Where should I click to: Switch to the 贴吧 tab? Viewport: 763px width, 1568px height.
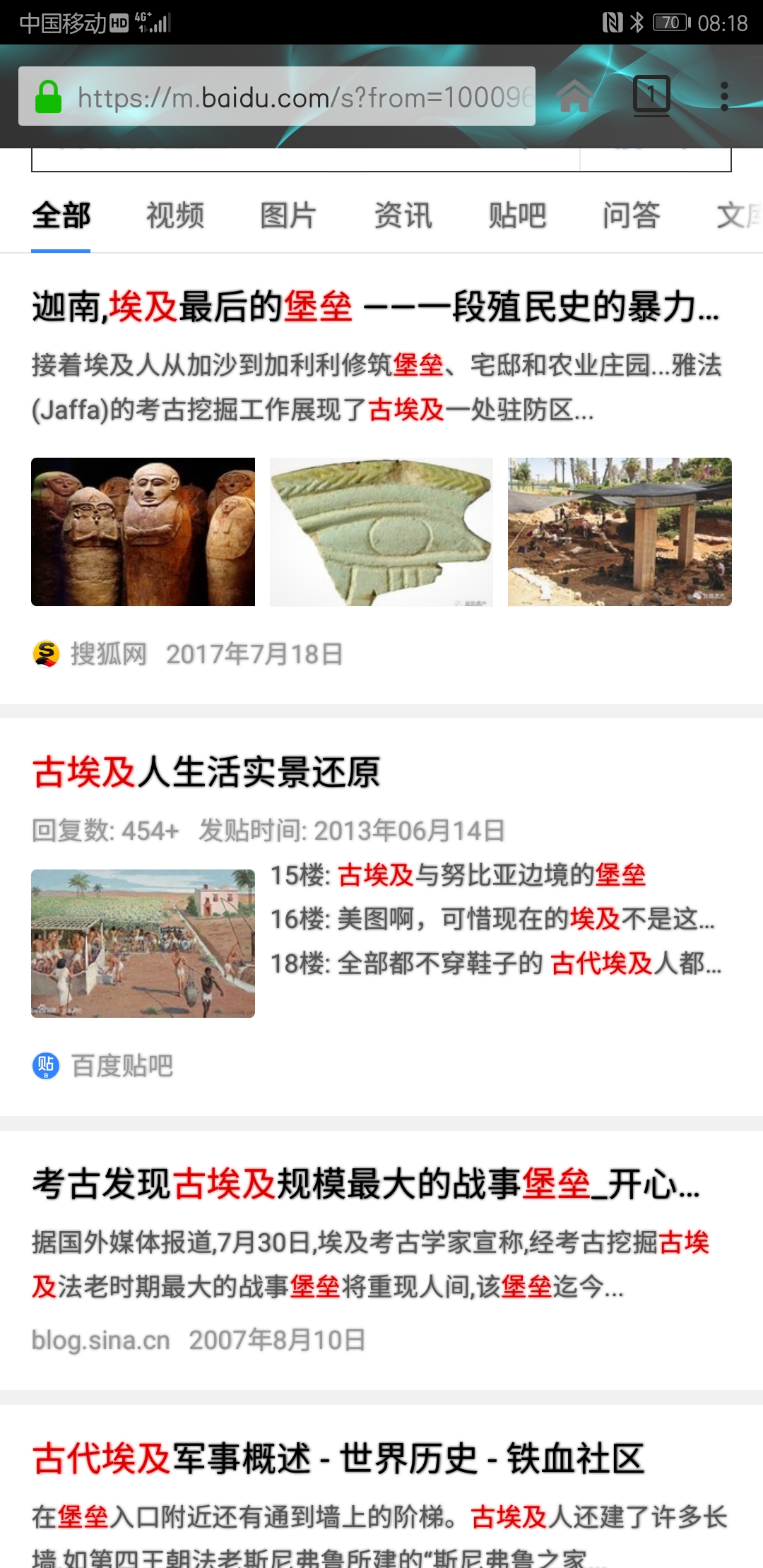pyautogui.click(x=517, y=215)
